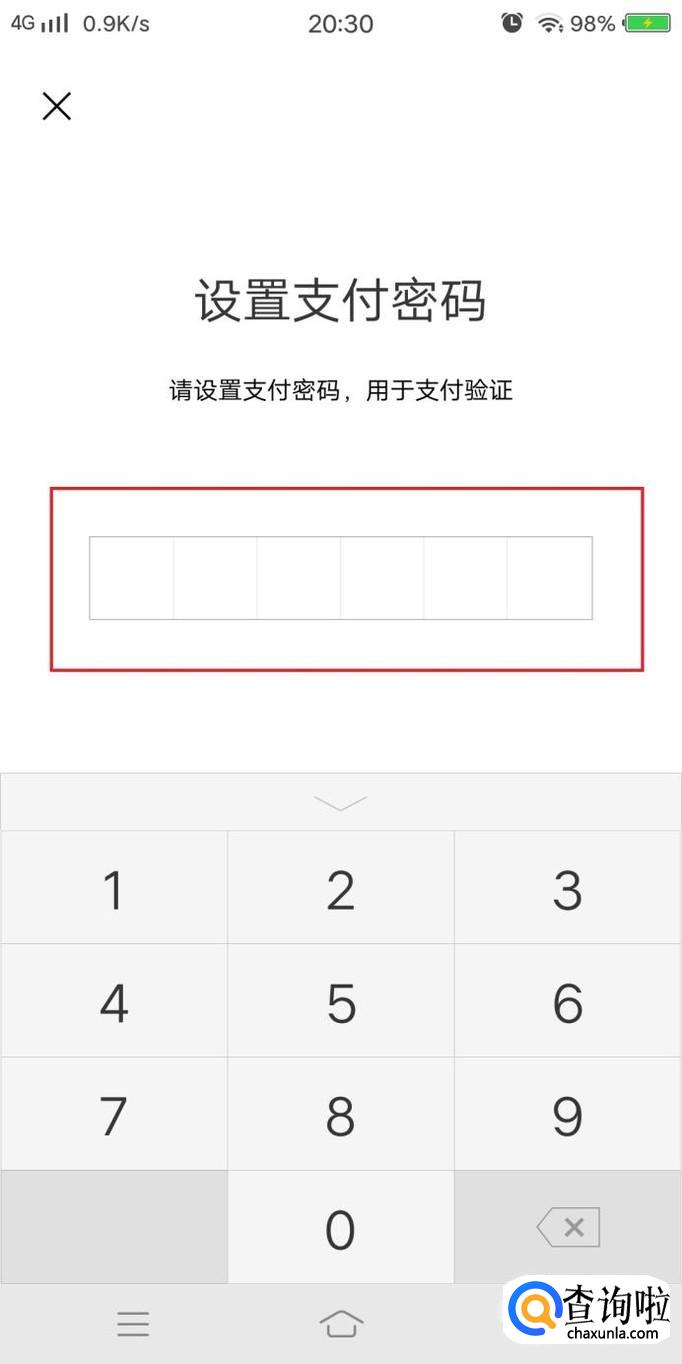Tap the 3 key
Image resolution: width=682 pixels, height=1364 pixels.
[x=568, y=888]
